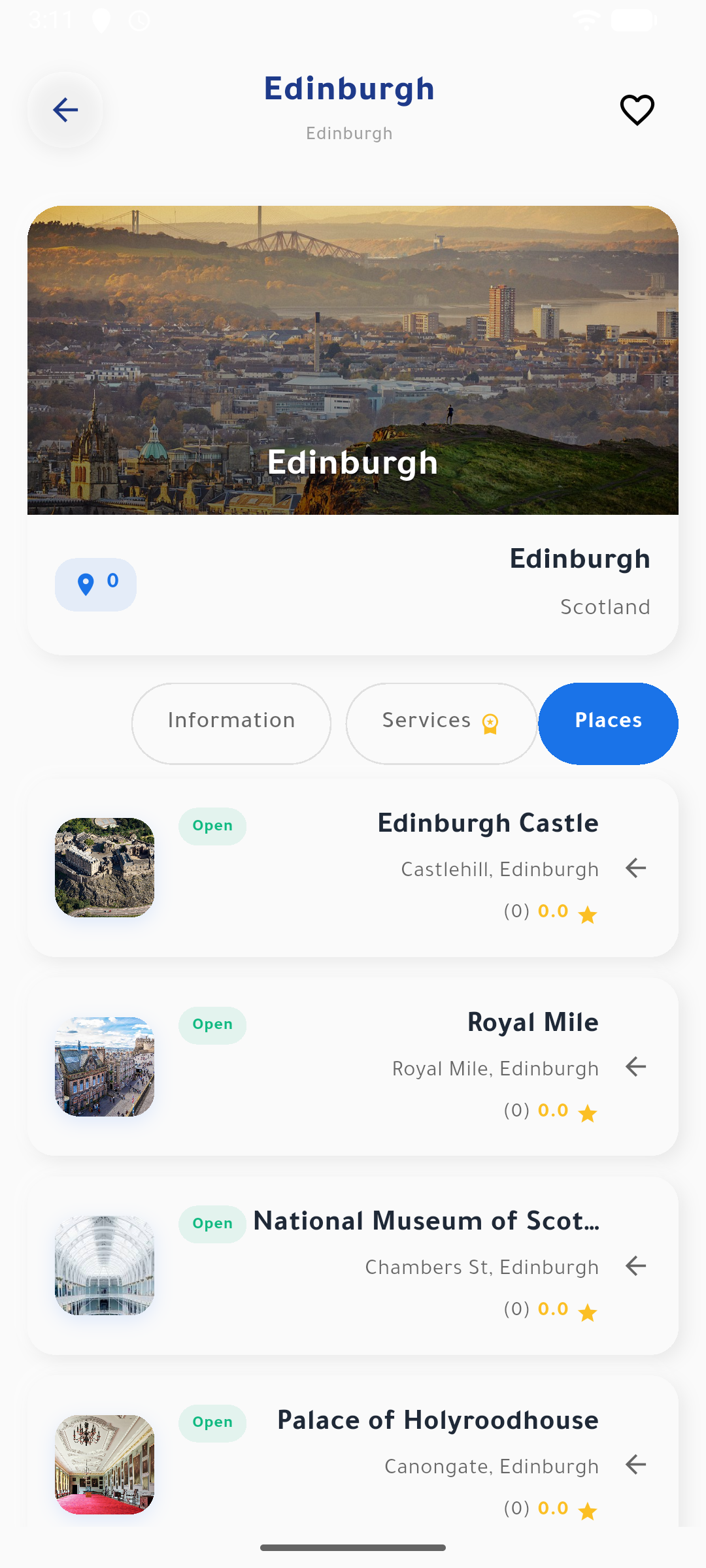The height and width of the screenshot is (1568, 706).
Task: Switch to the Information tab
Action: [231, 723]
